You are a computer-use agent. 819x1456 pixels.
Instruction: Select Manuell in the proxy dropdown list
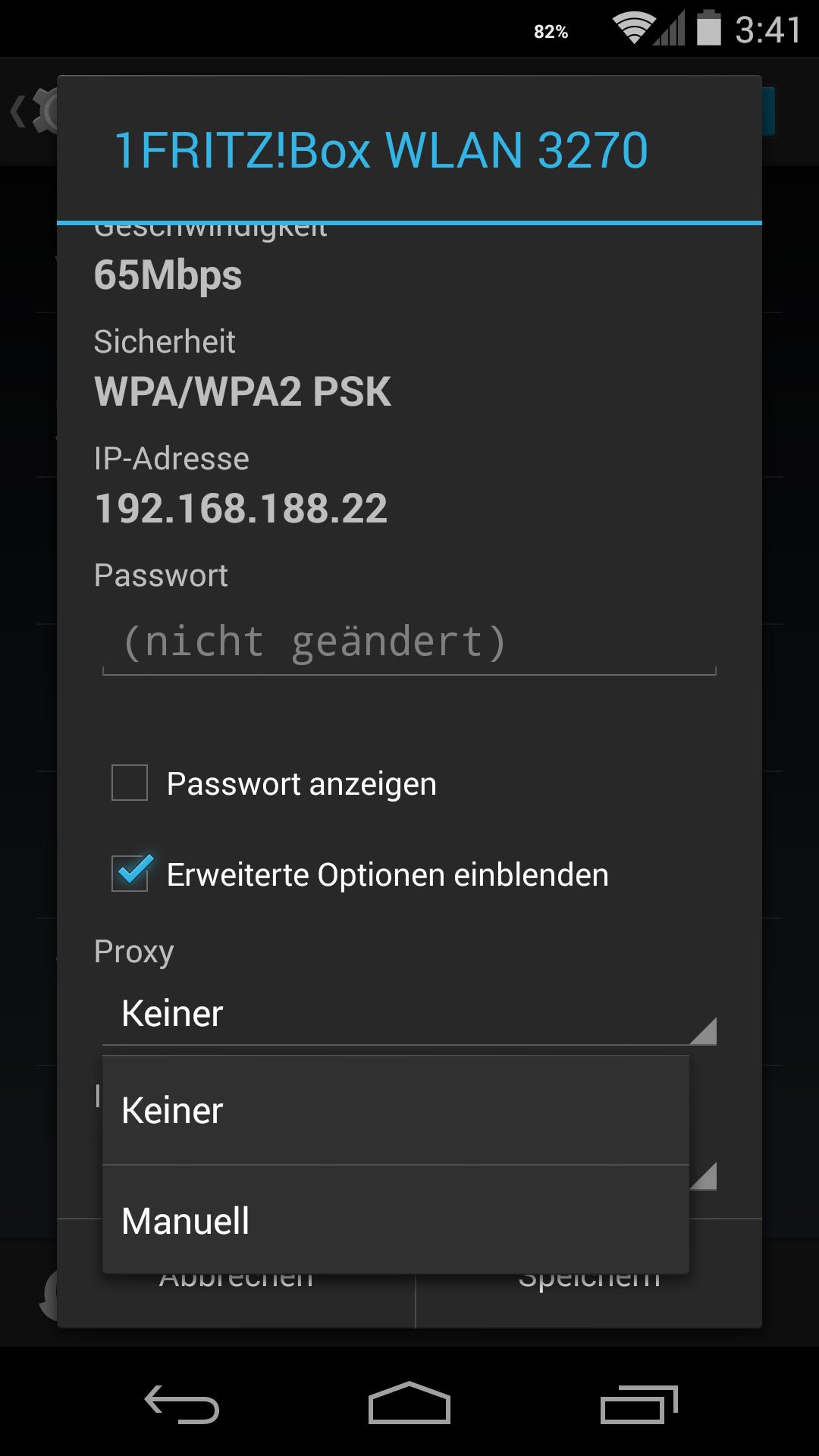pyautogui.click(x=396, y=1220)
